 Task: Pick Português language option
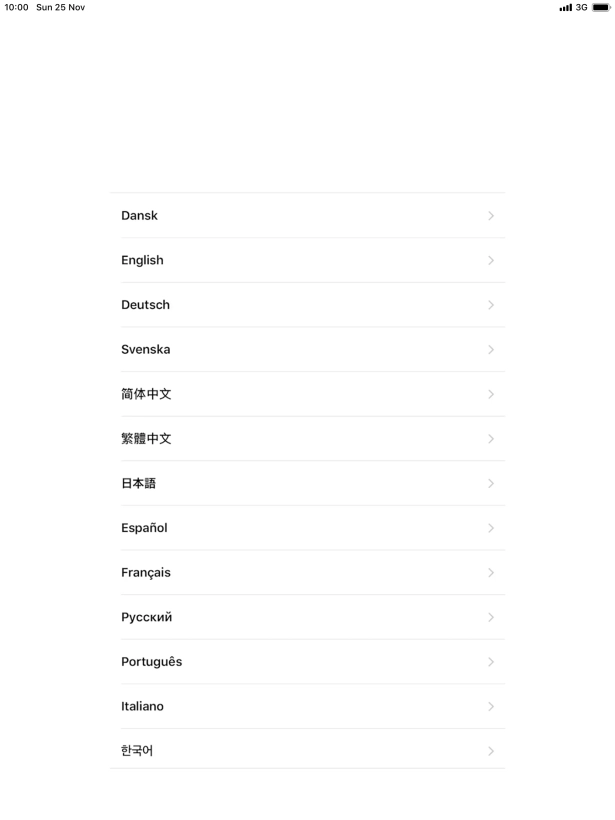pyautogui.click(x=306, y=661)
